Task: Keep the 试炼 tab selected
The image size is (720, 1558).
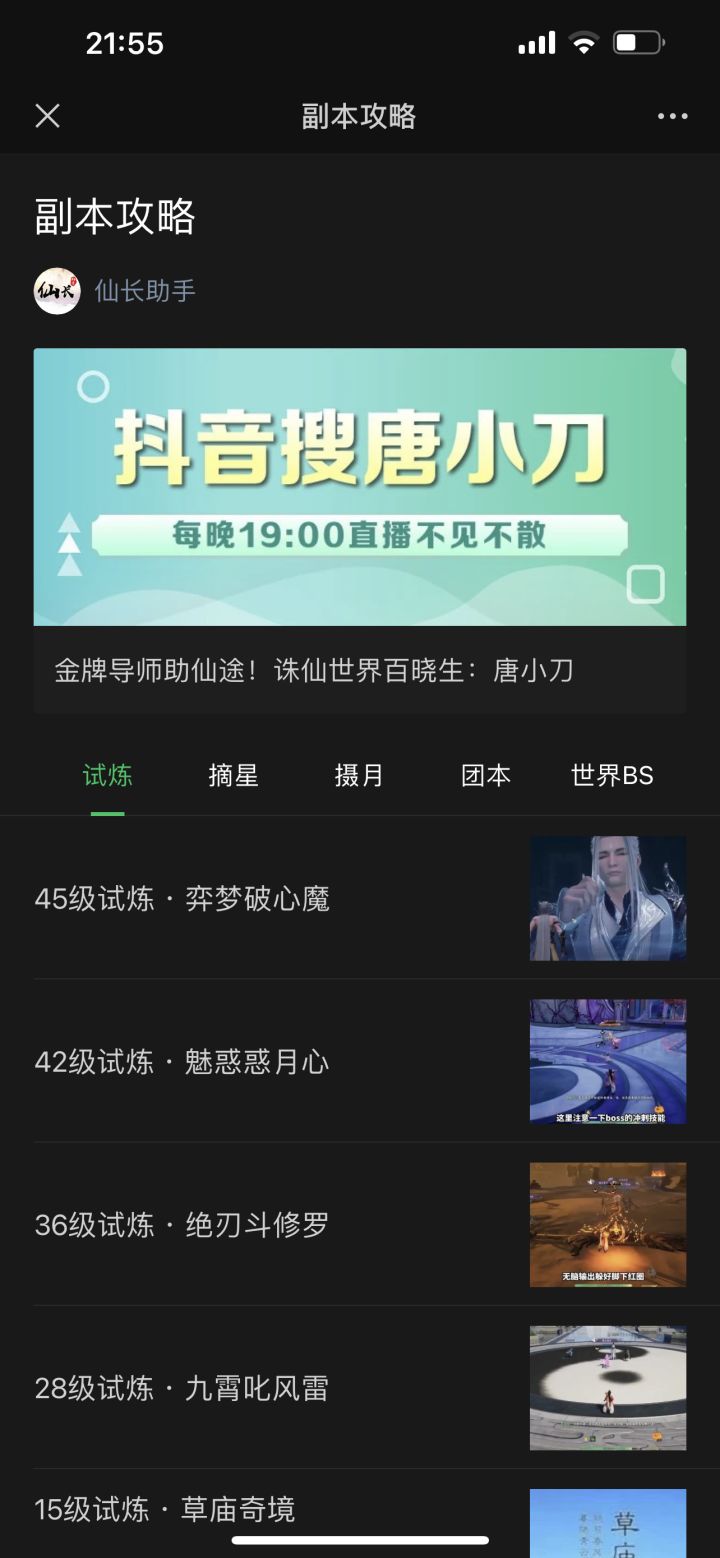Action: tap(107, 775)
